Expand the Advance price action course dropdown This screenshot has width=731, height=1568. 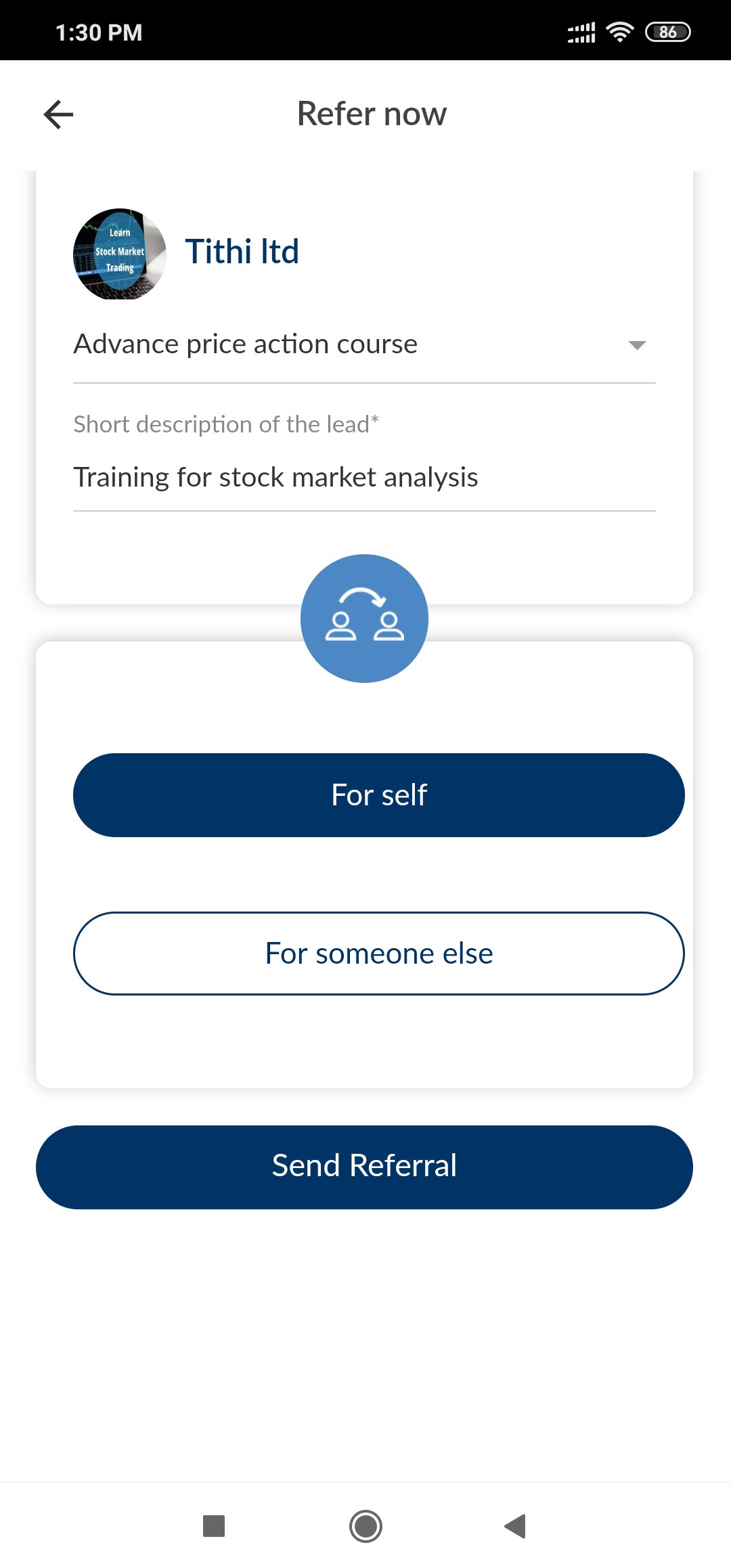636,345
